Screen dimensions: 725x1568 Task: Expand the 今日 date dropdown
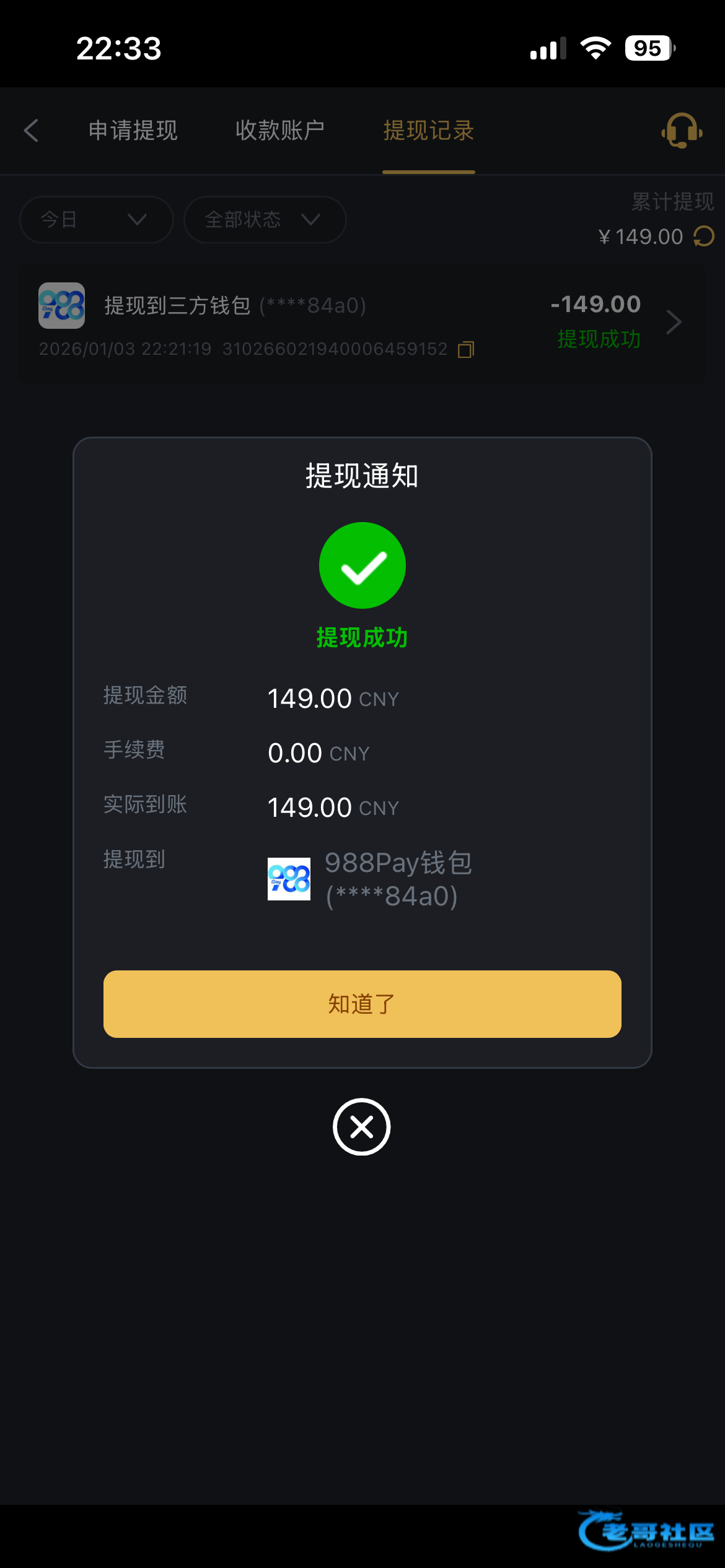[96, 220]
